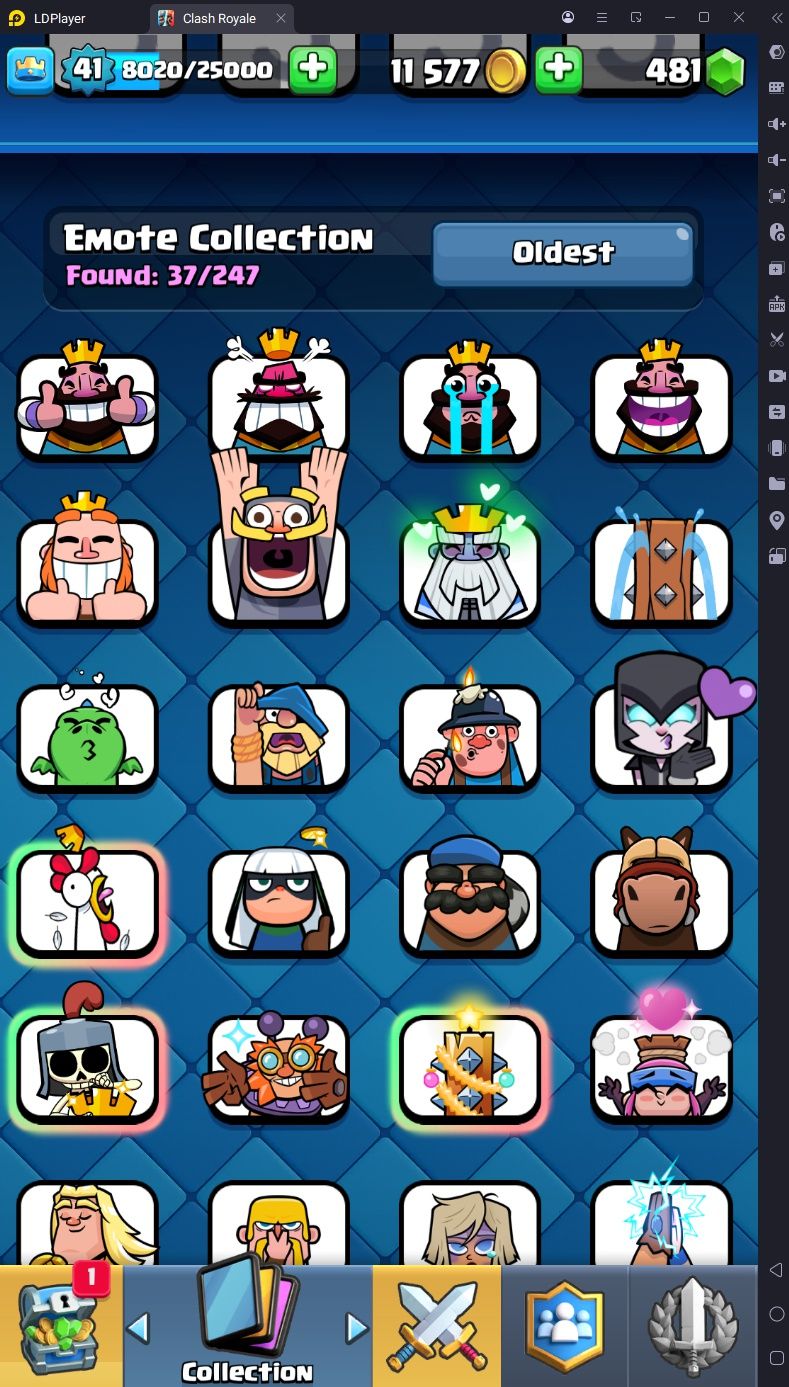
Task: Select the chicken emote
Action: 88,902
